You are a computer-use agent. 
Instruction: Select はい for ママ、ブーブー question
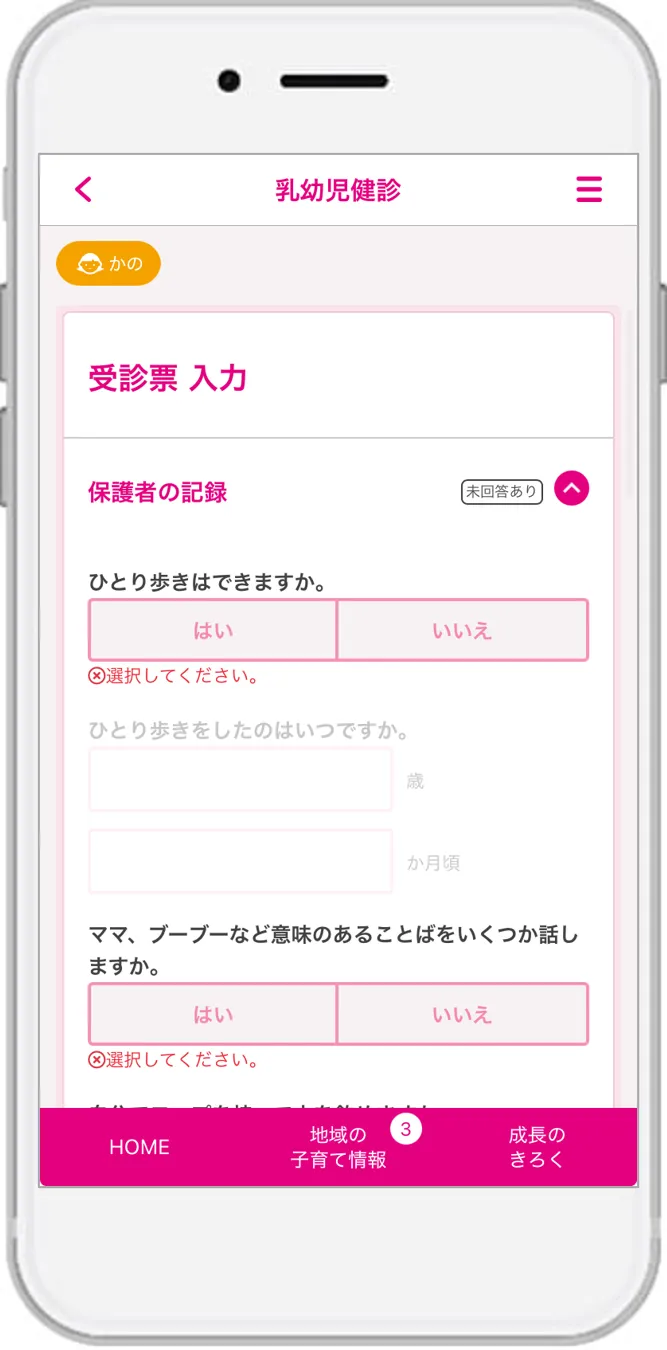(213, 1014)
